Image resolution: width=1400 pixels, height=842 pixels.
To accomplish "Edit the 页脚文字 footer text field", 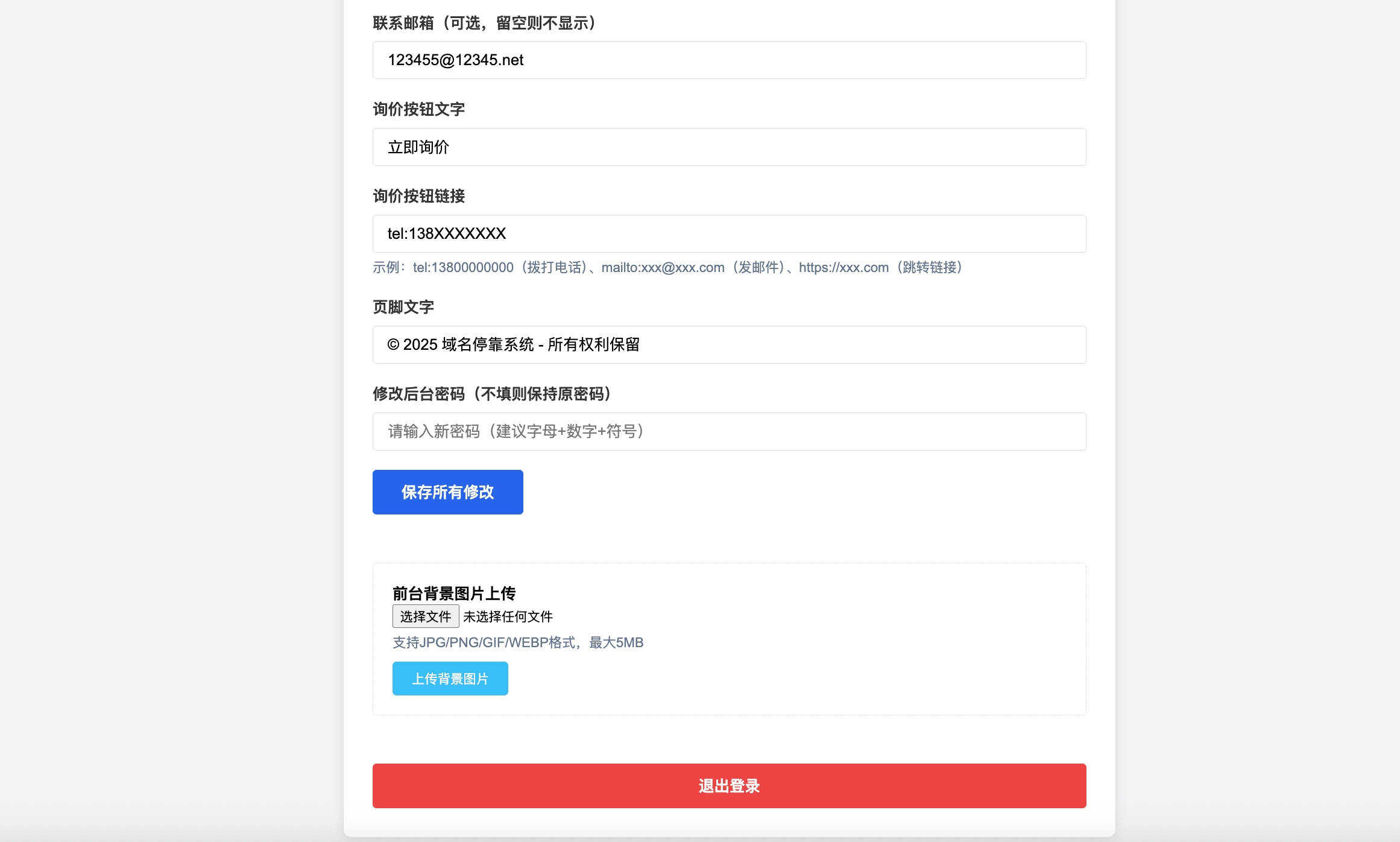I will click(729, 344).
